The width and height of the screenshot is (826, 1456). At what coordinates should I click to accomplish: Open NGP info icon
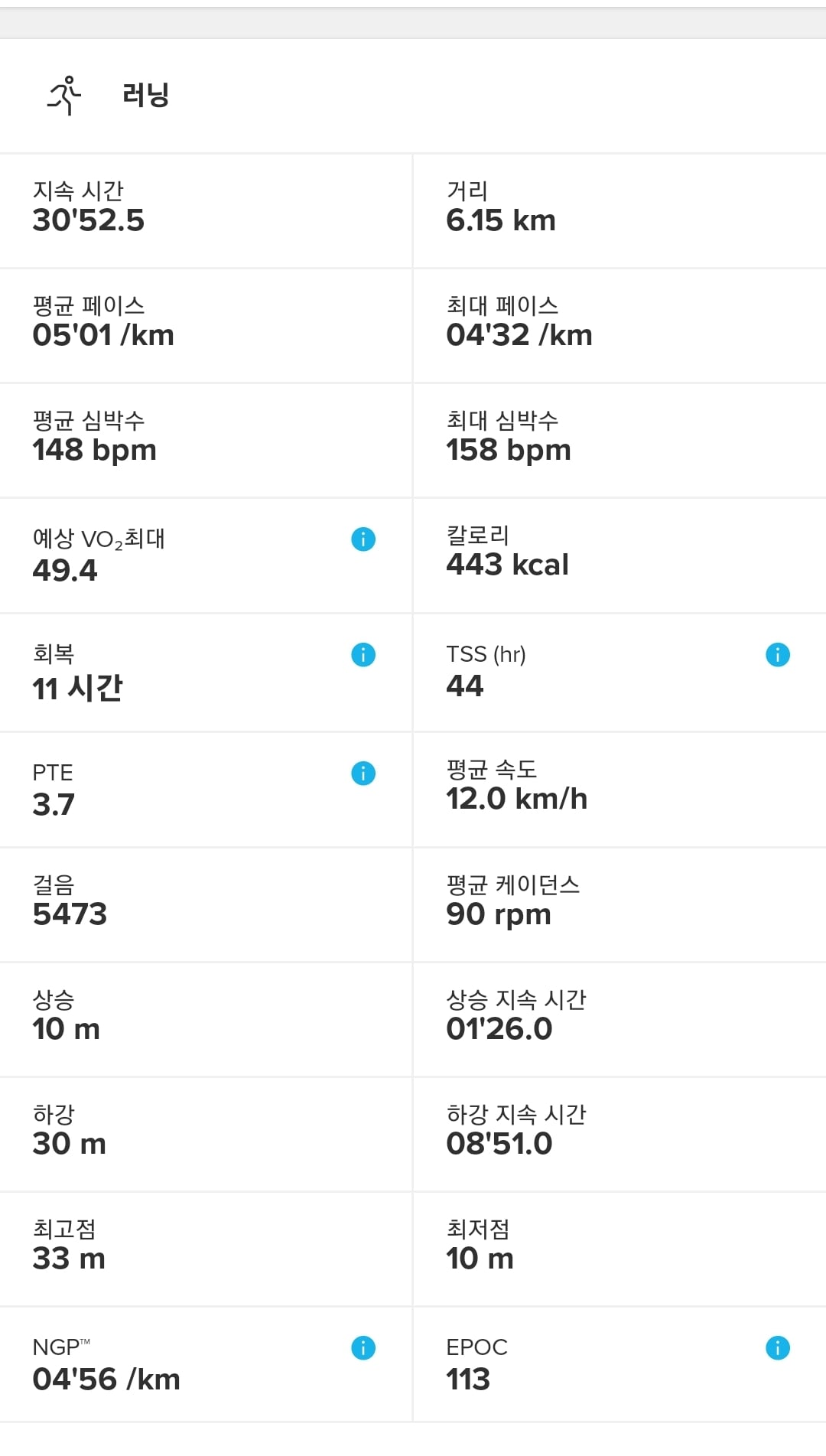tap(363, 1348)
